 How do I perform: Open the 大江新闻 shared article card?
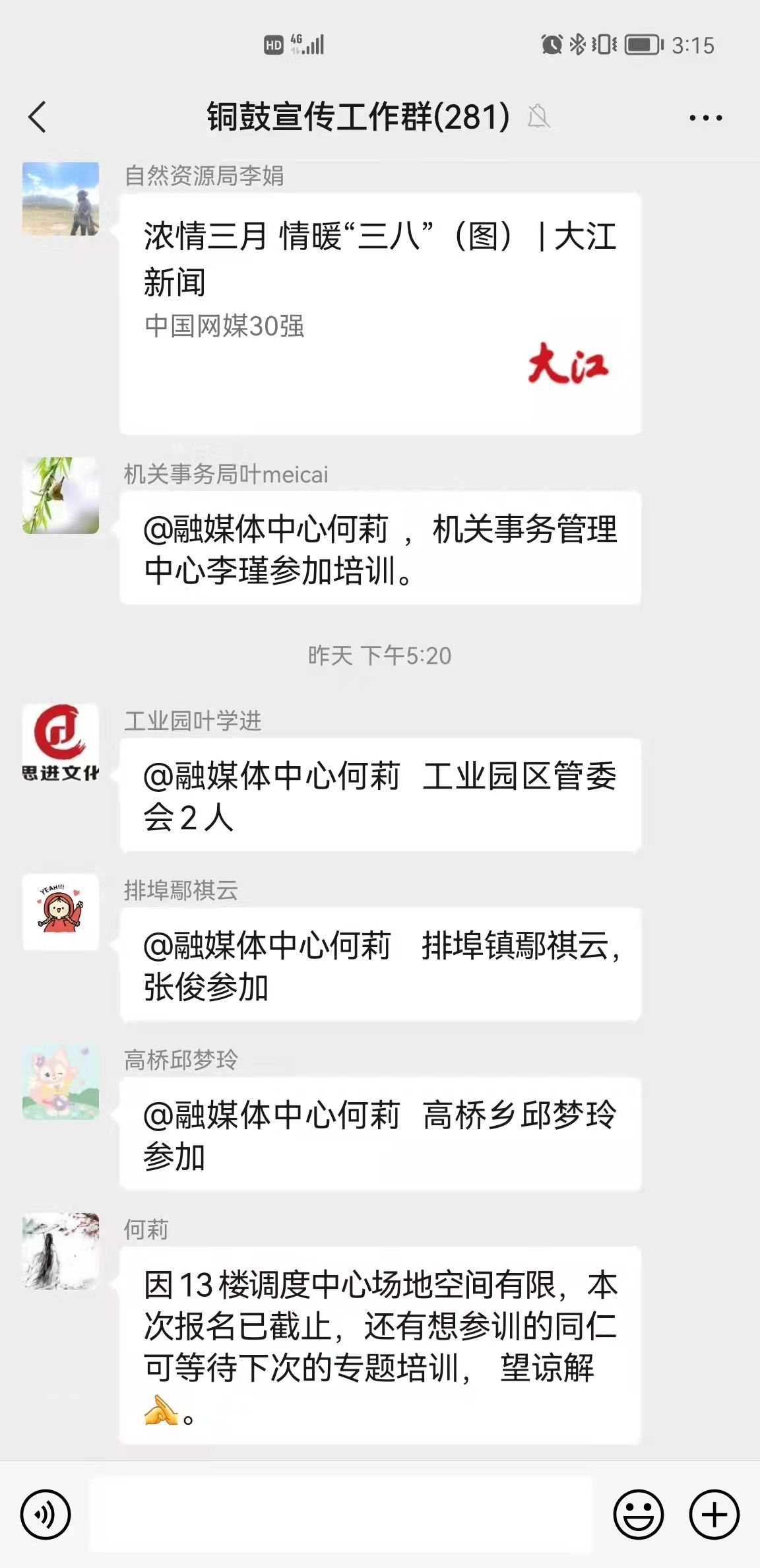(380, 313)
